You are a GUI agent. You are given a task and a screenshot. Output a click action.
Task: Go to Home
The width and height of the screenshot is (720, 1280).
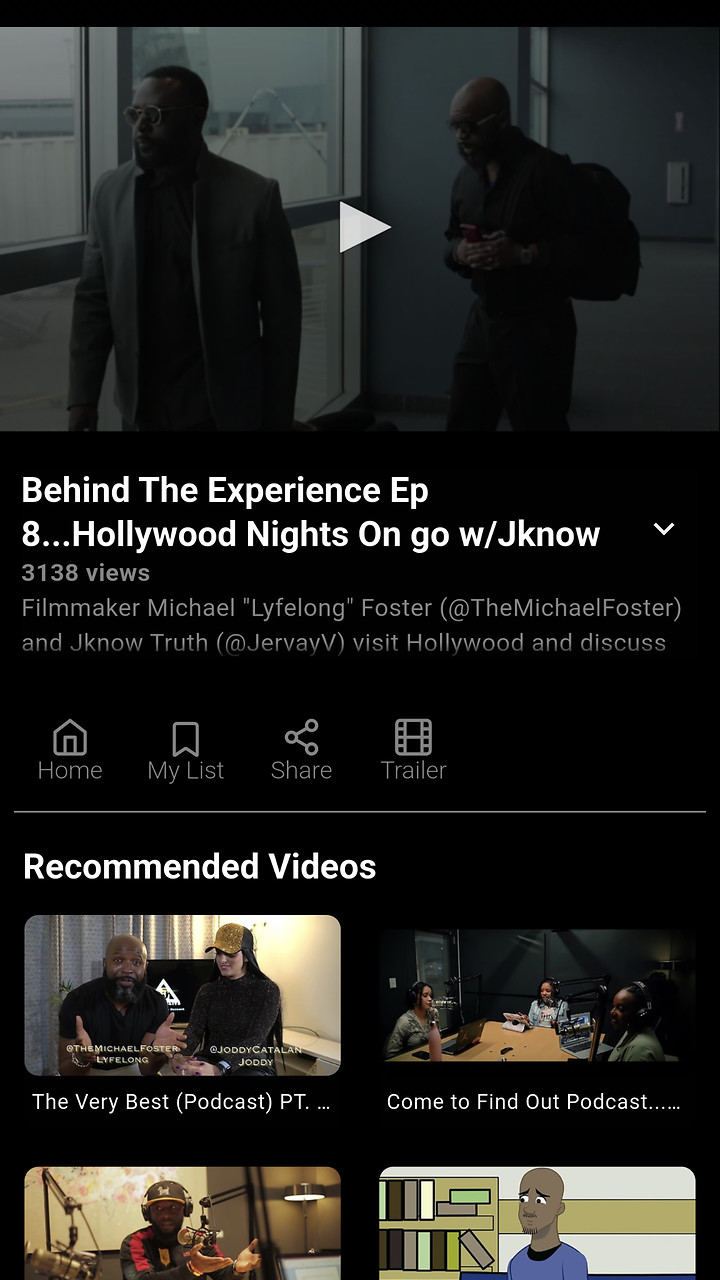[x=70, y=750]
